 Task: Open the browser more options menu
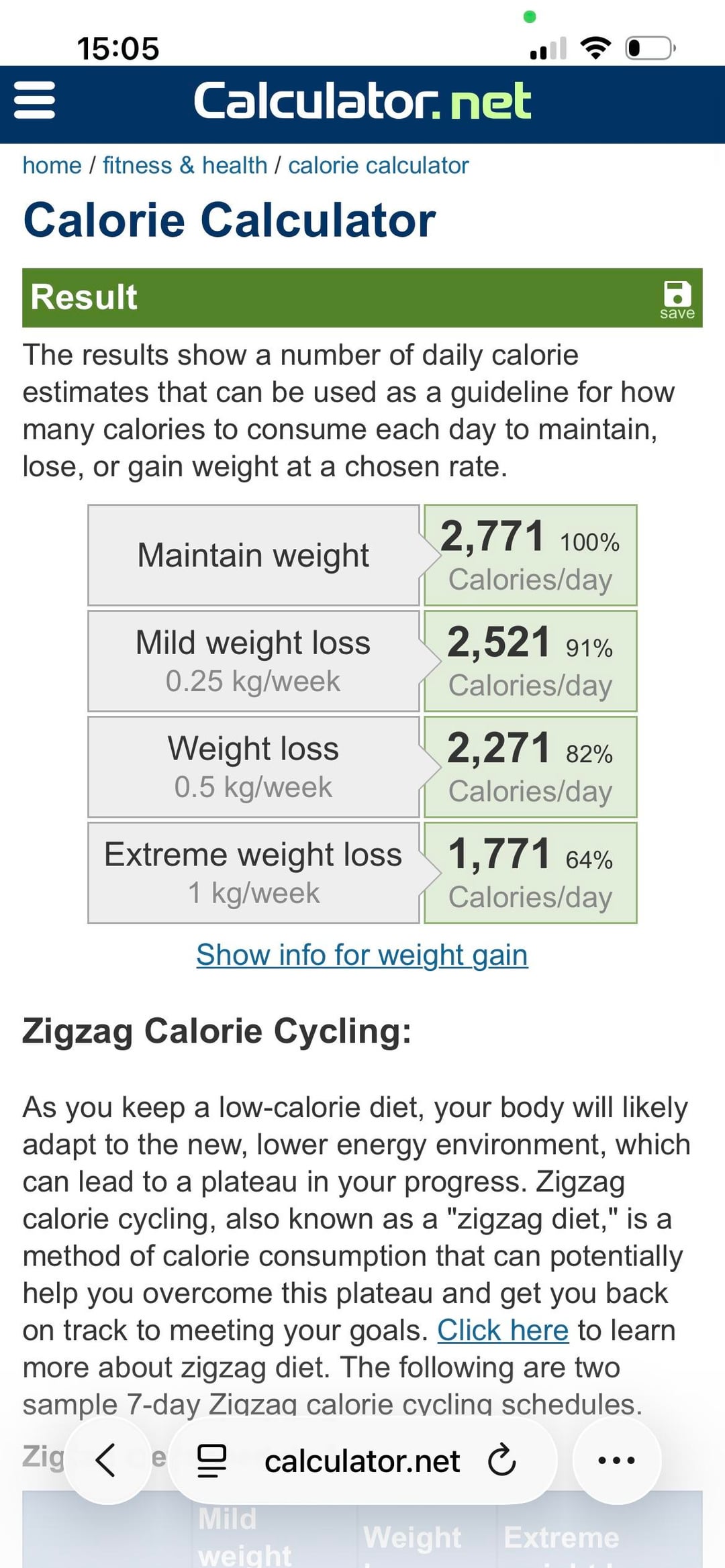click(616, 1460)
